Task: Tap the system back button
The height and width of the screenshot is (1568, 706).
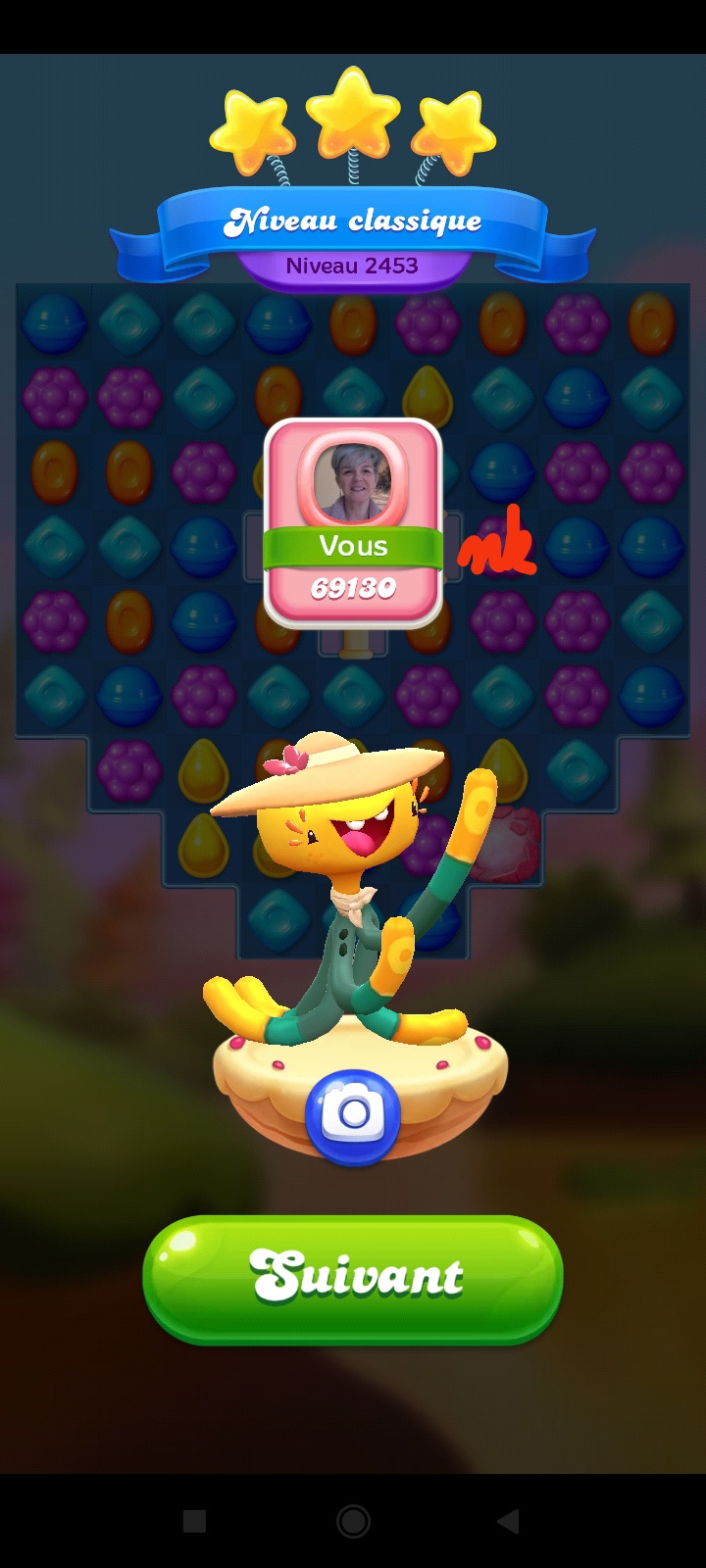Action: coord(508,1521)
